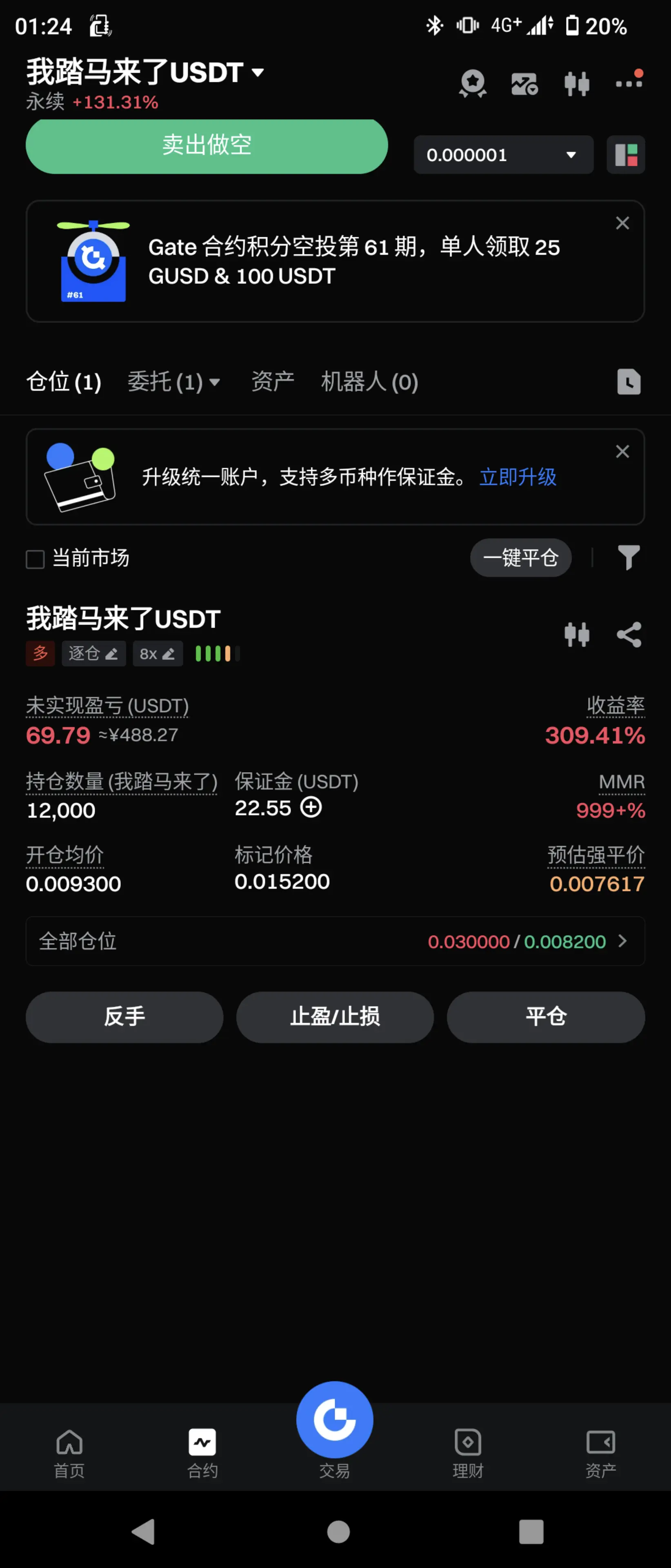Tap 一键平仓 to close all positions

click(x=520, y=557)
